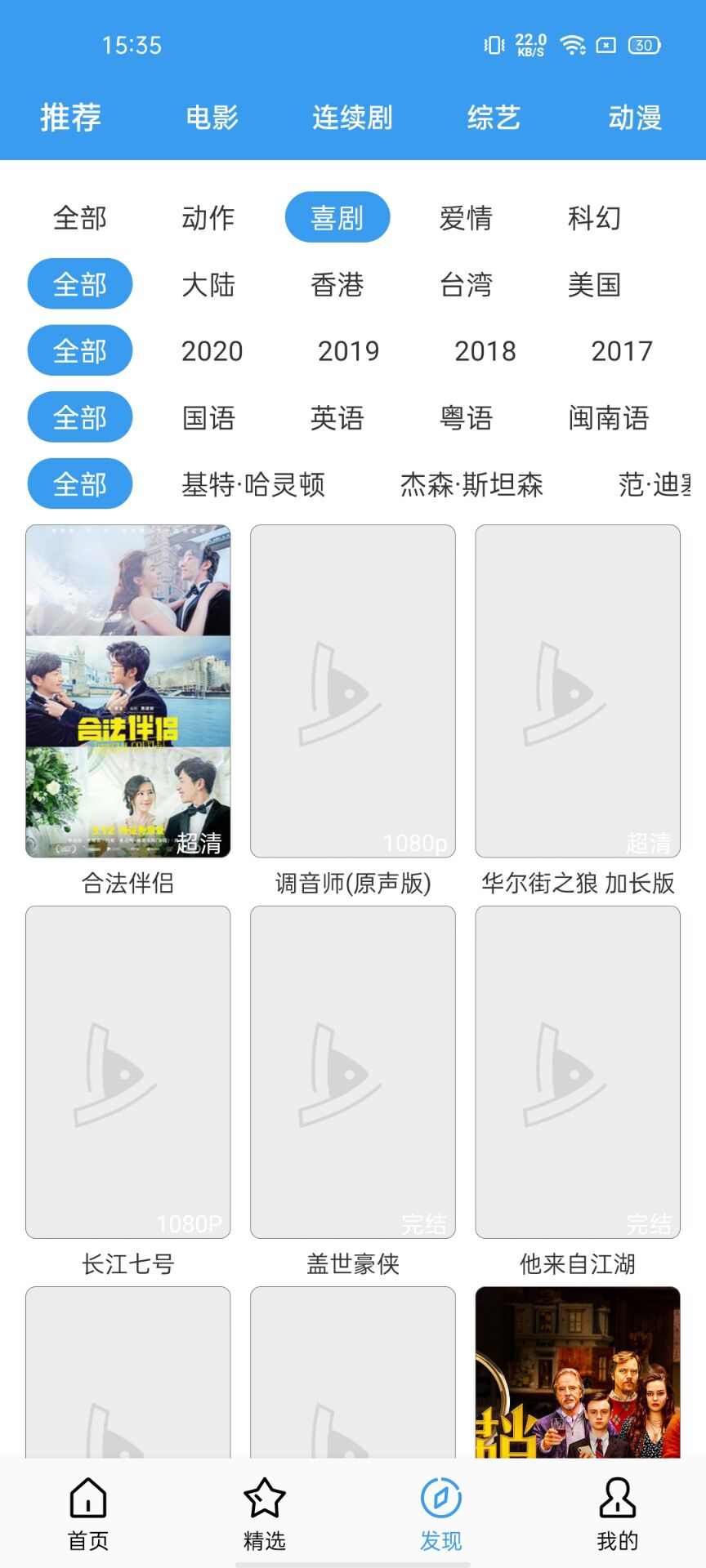Switch to the 综艺 tab
706x1568 pixels.
click(x=494, y=118)
